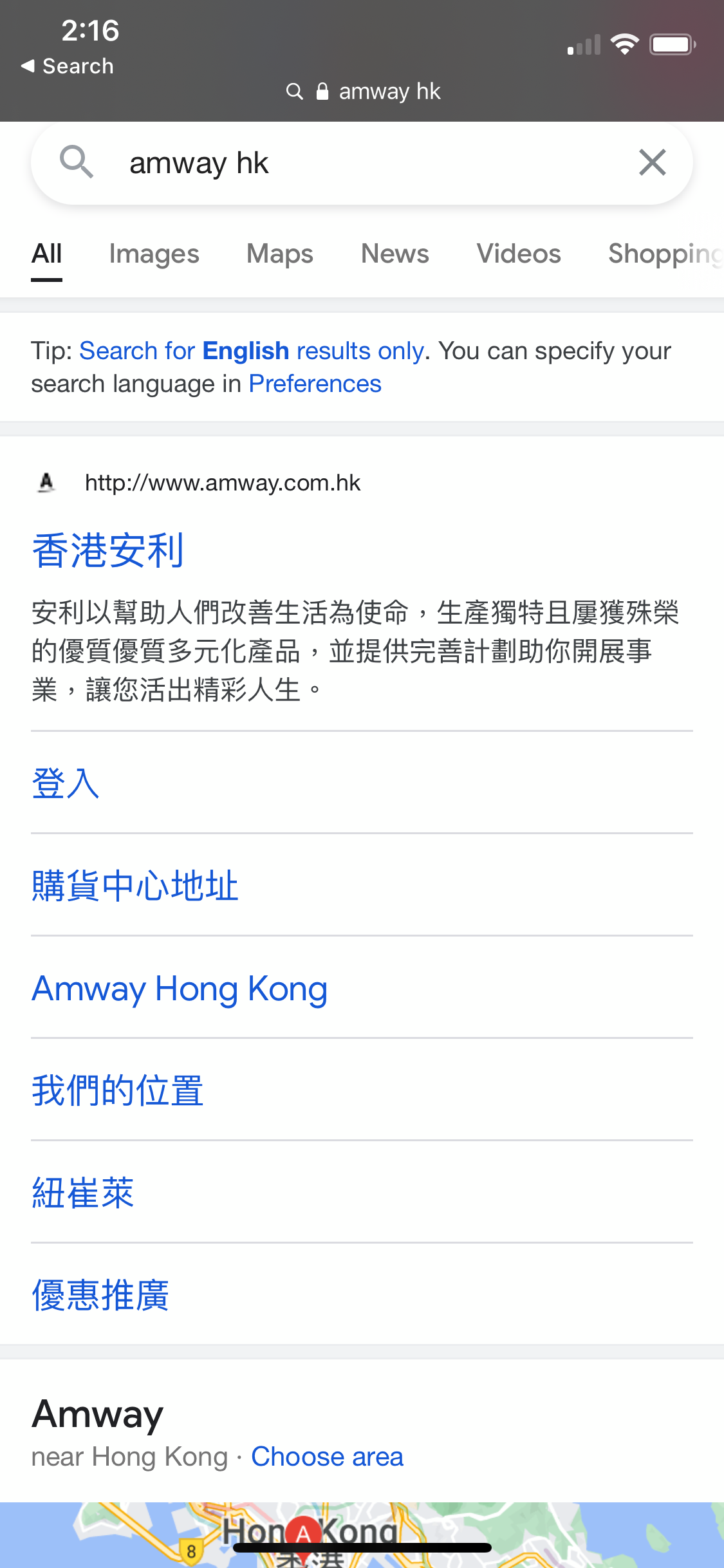Open the Hong Kong map preview
Viewport: 724px width, 1568px height.
pyautogui.click(x=362, y=1535)
